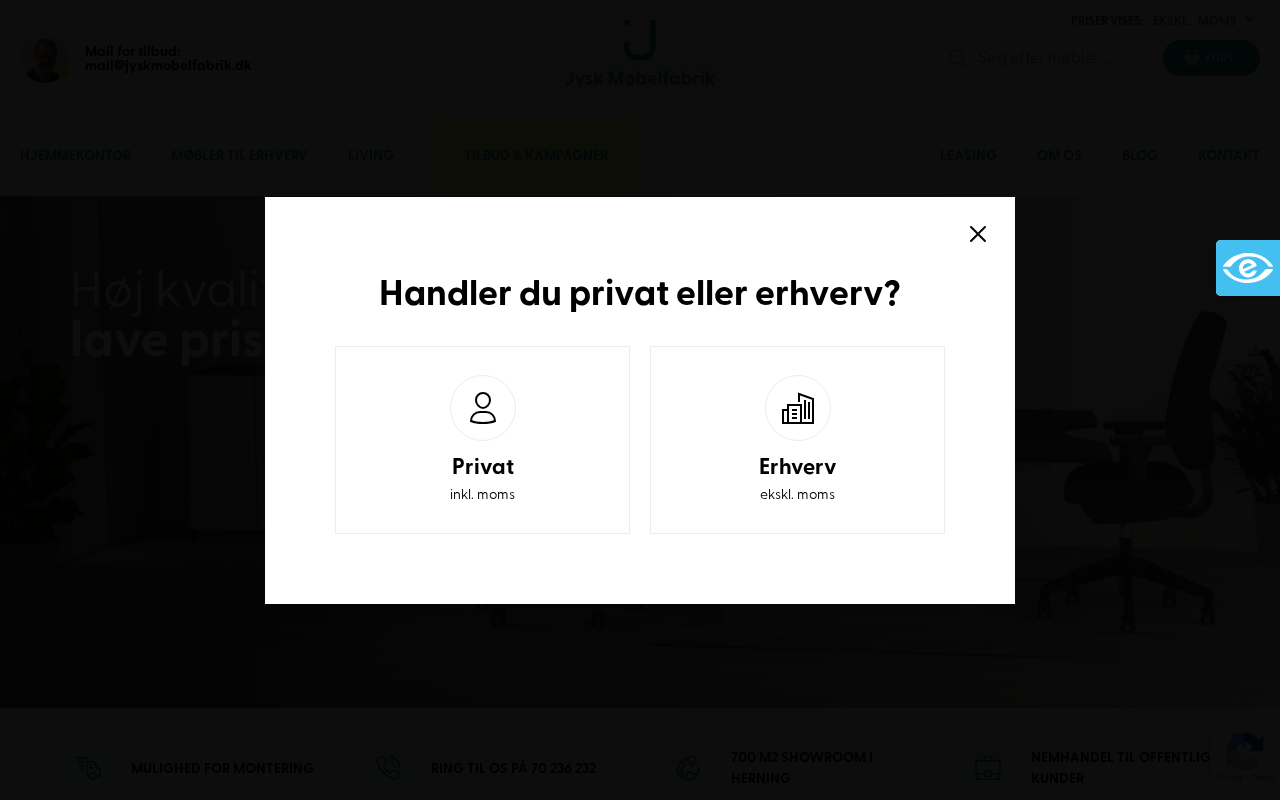Go to the Kontakt page

point(1228,155)
